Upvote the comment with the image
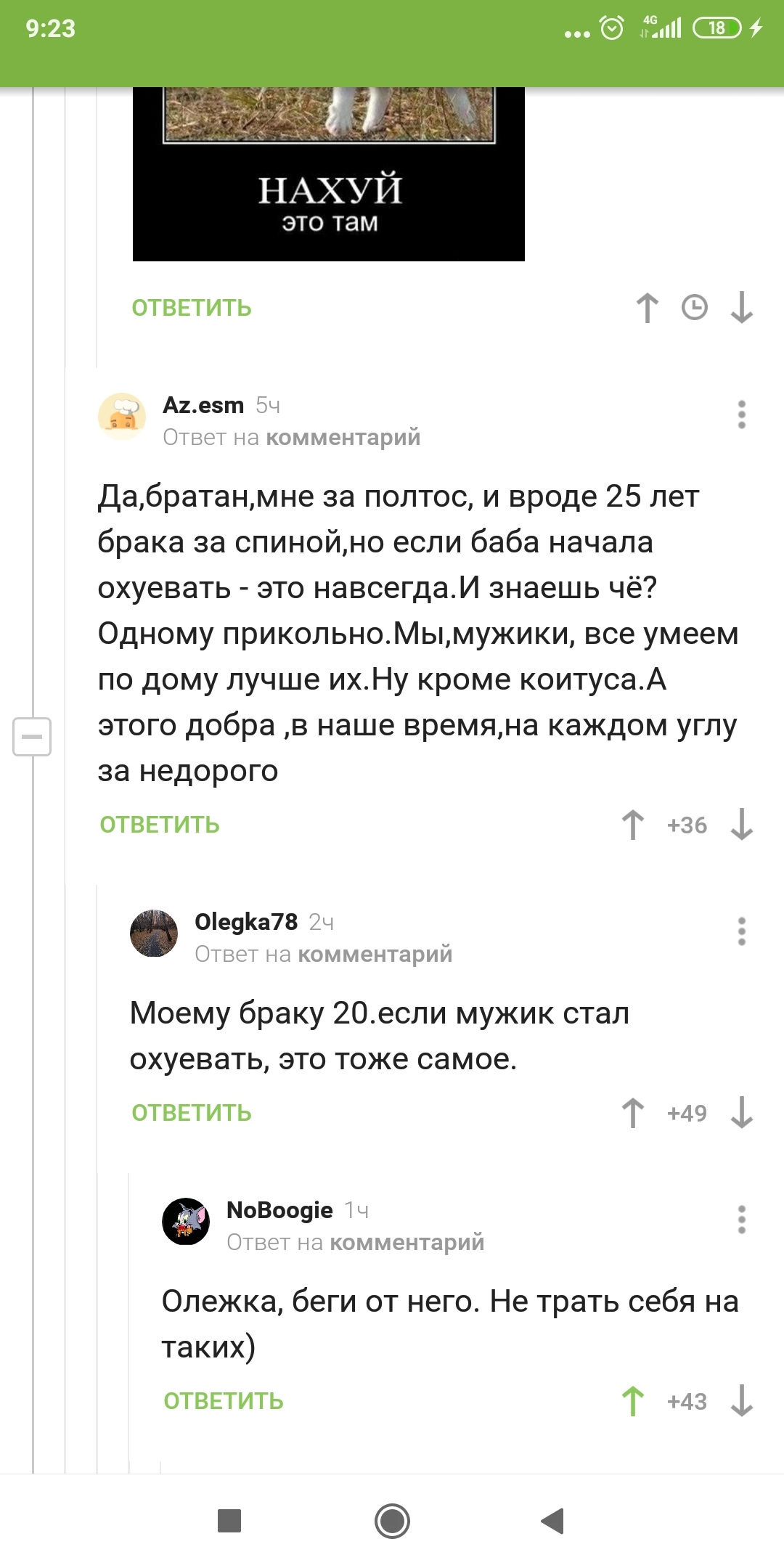 pyautogui.click(x=648, y=308)
